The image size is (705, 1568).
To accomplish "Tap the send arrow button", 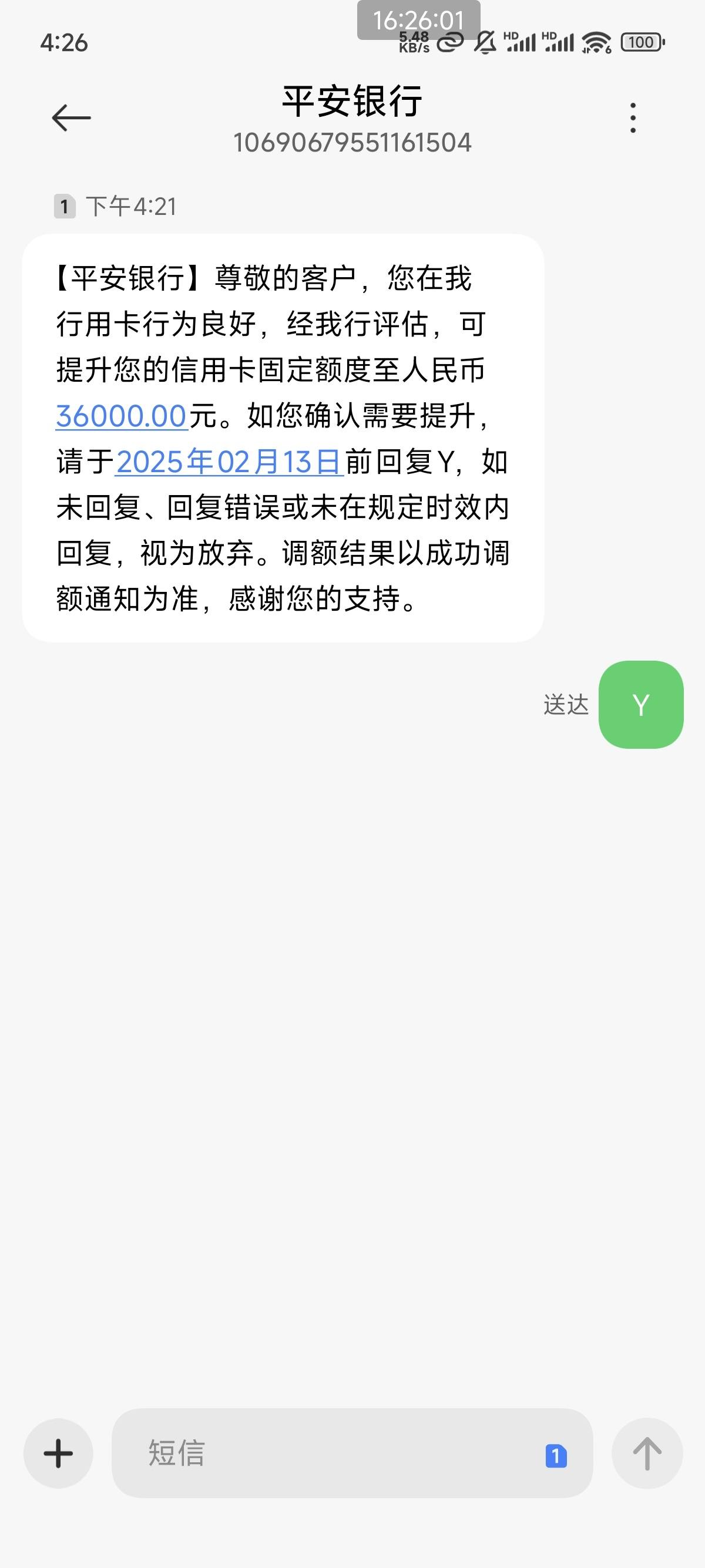I will (647, 1453).
